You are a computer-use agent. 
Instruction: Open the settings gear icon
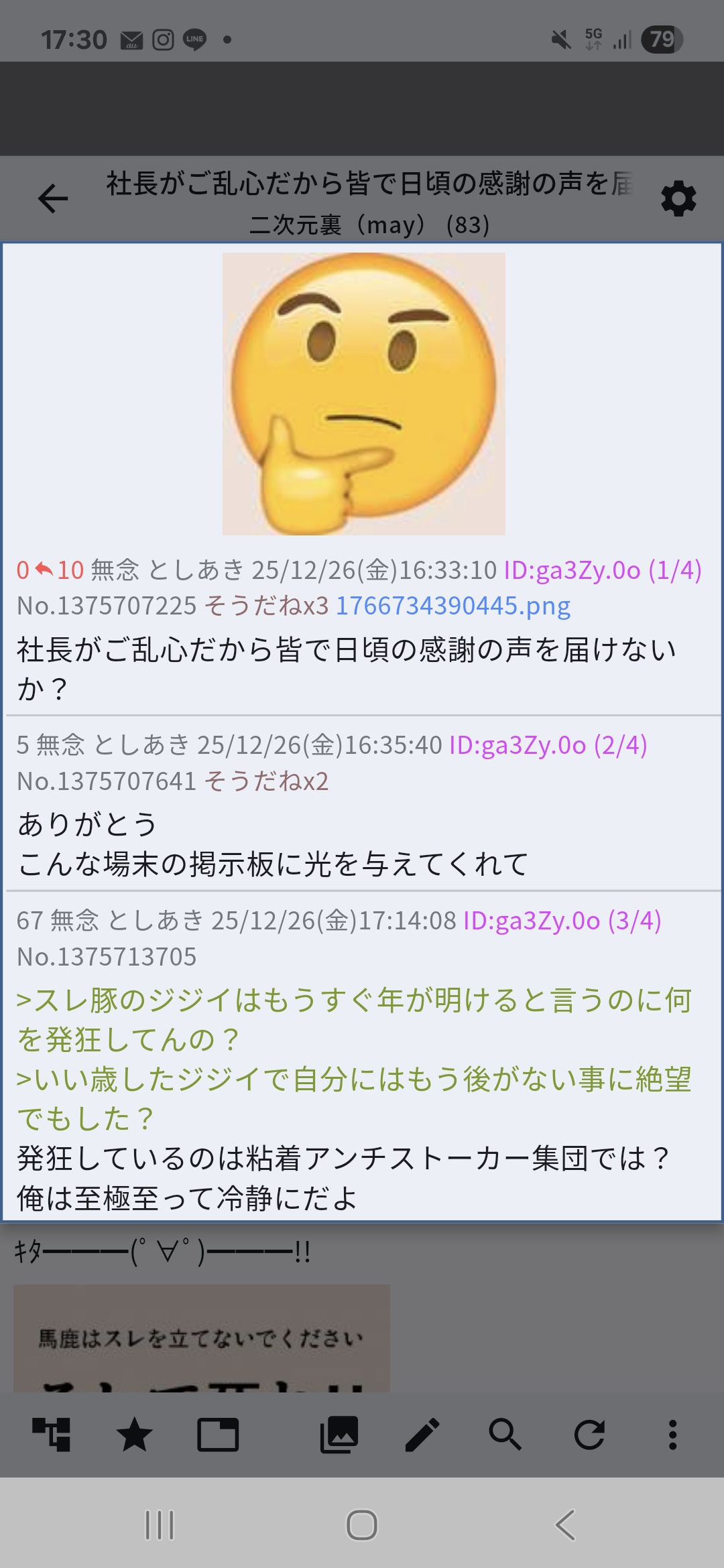tap(678, 198)
